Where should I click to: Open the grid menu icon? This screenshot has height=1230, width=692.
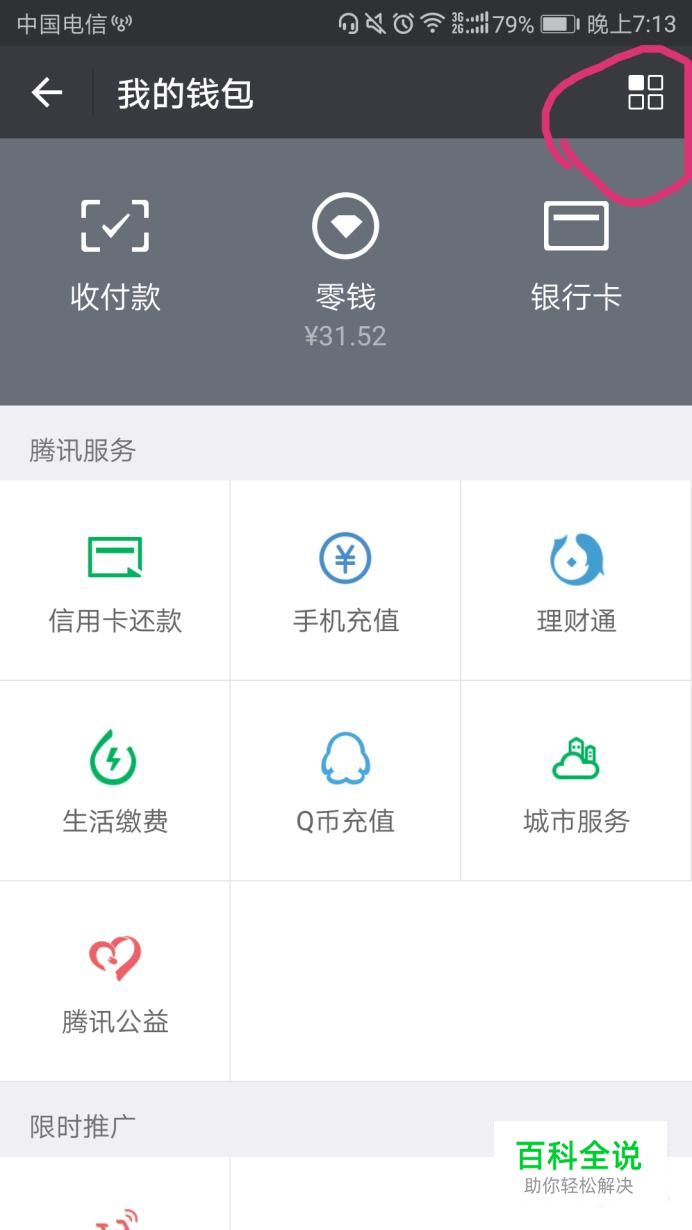click(645, 92)
